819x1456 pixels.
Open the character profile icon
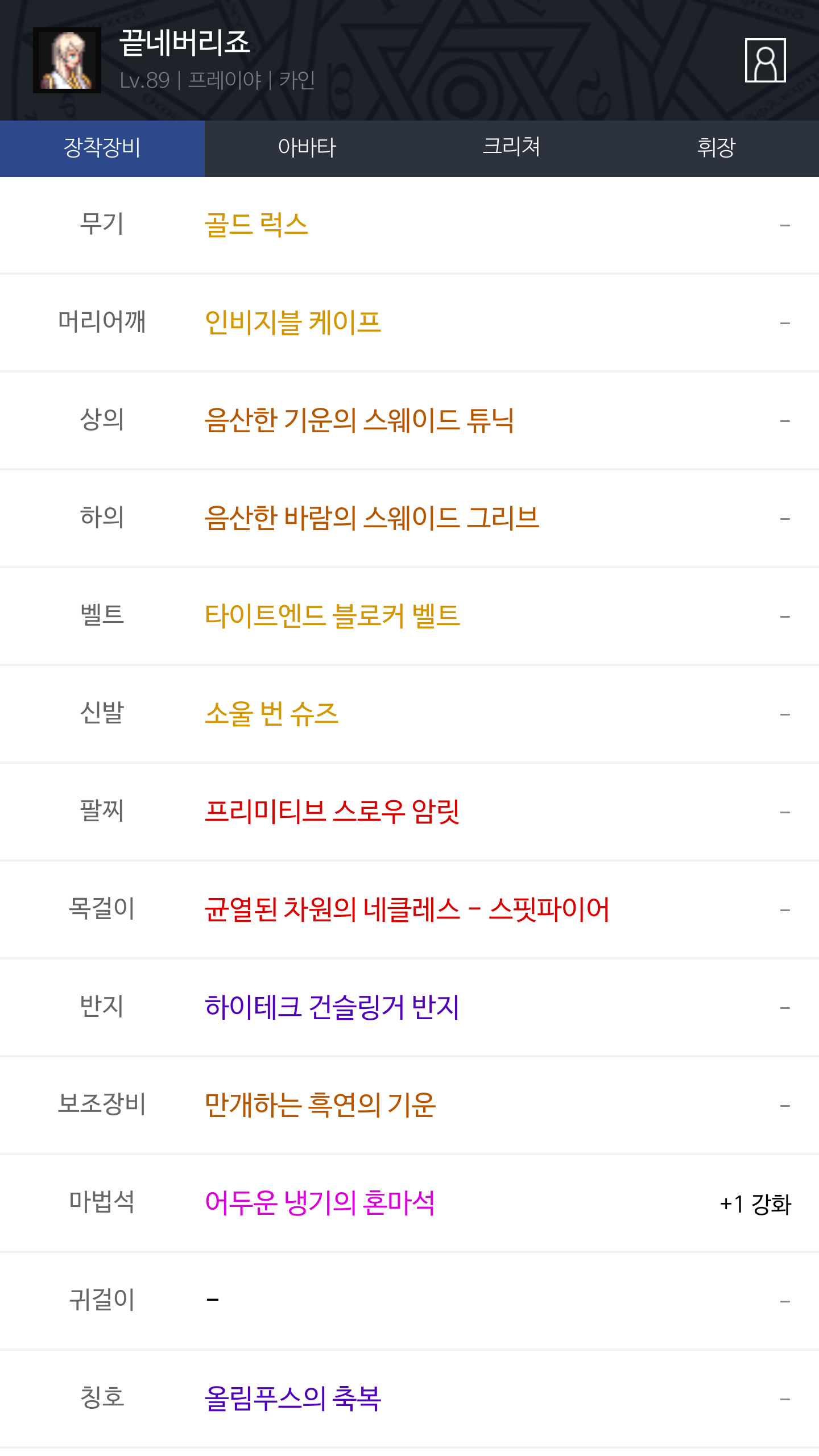(x=765, y=60)
